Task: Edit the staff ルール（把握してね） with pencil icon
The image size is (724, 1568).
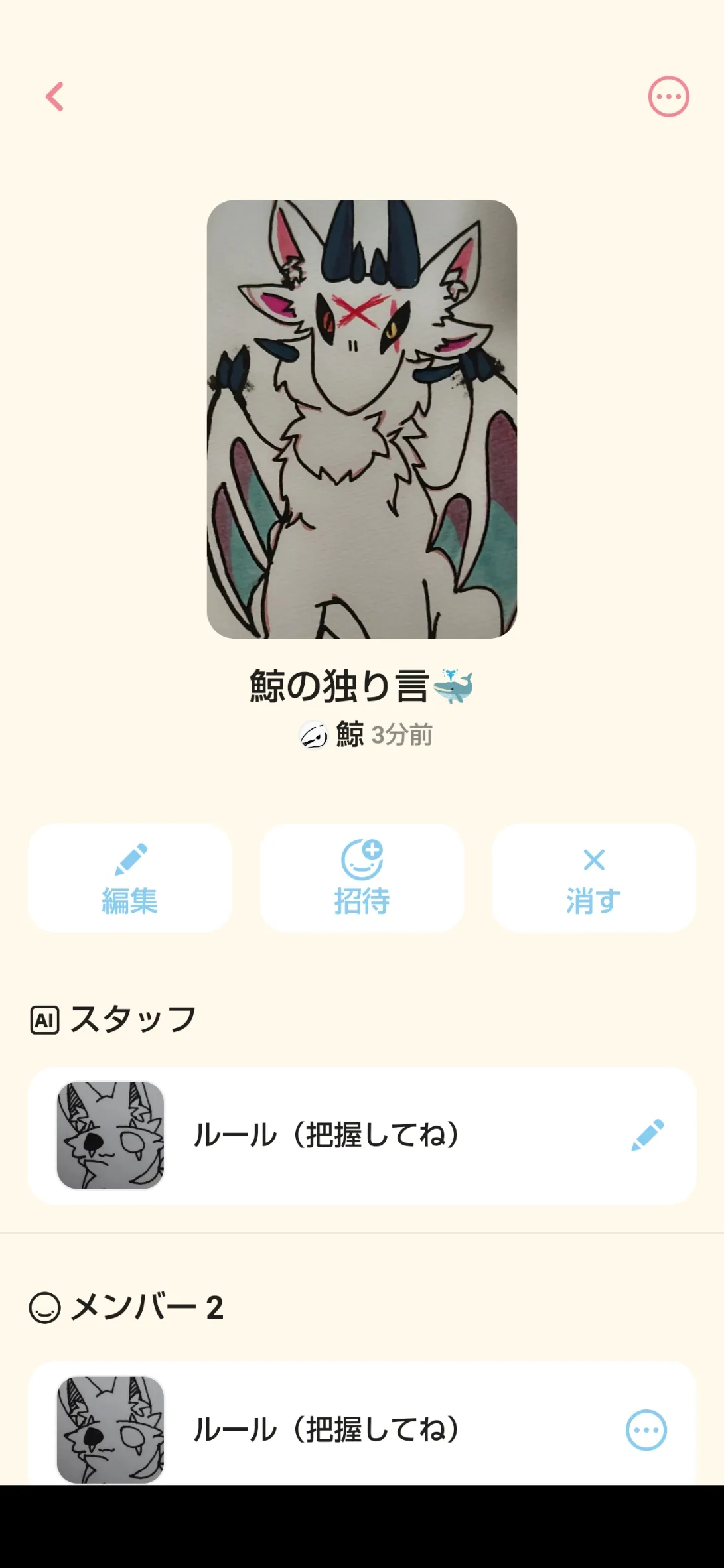Action: [x=647, y=1135]
